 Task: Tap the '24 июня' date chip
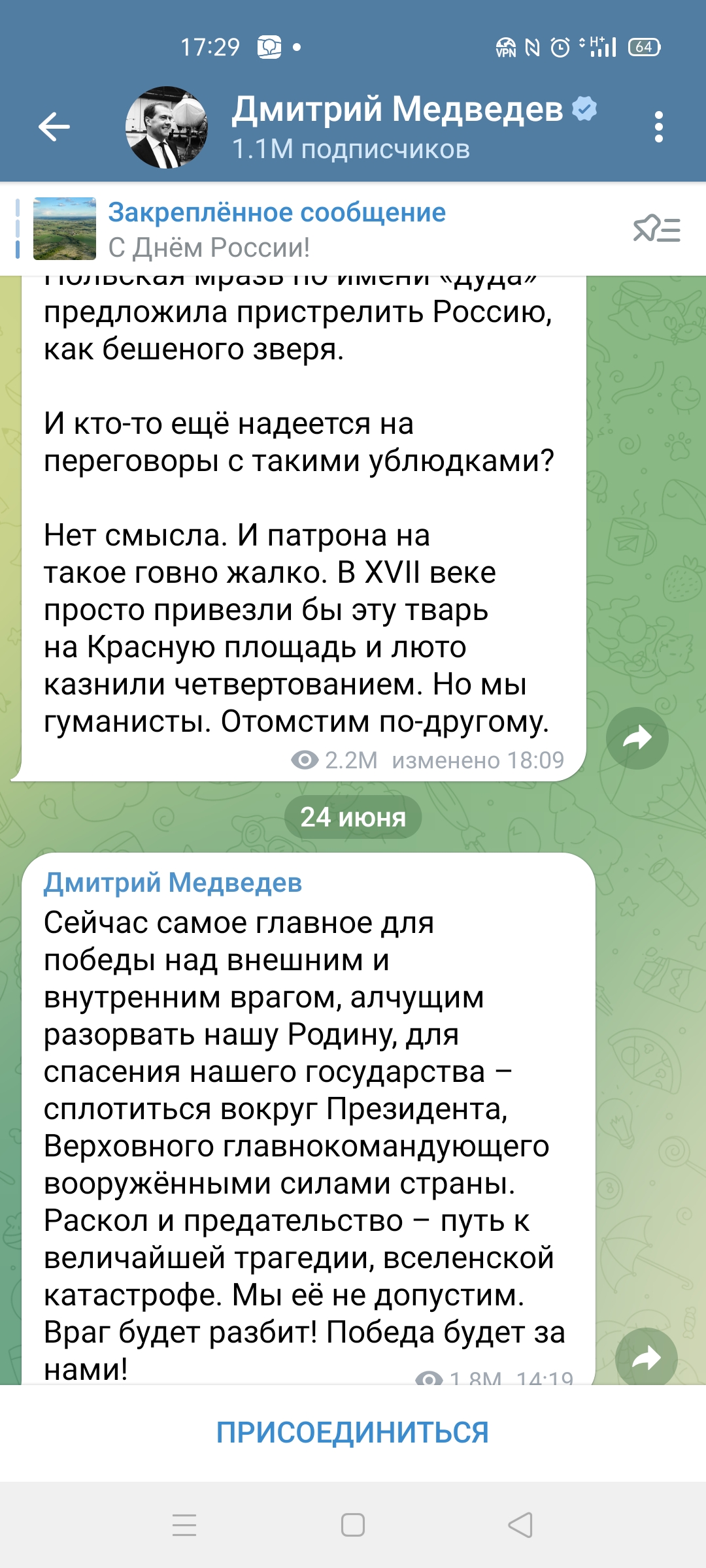[353, 817]
